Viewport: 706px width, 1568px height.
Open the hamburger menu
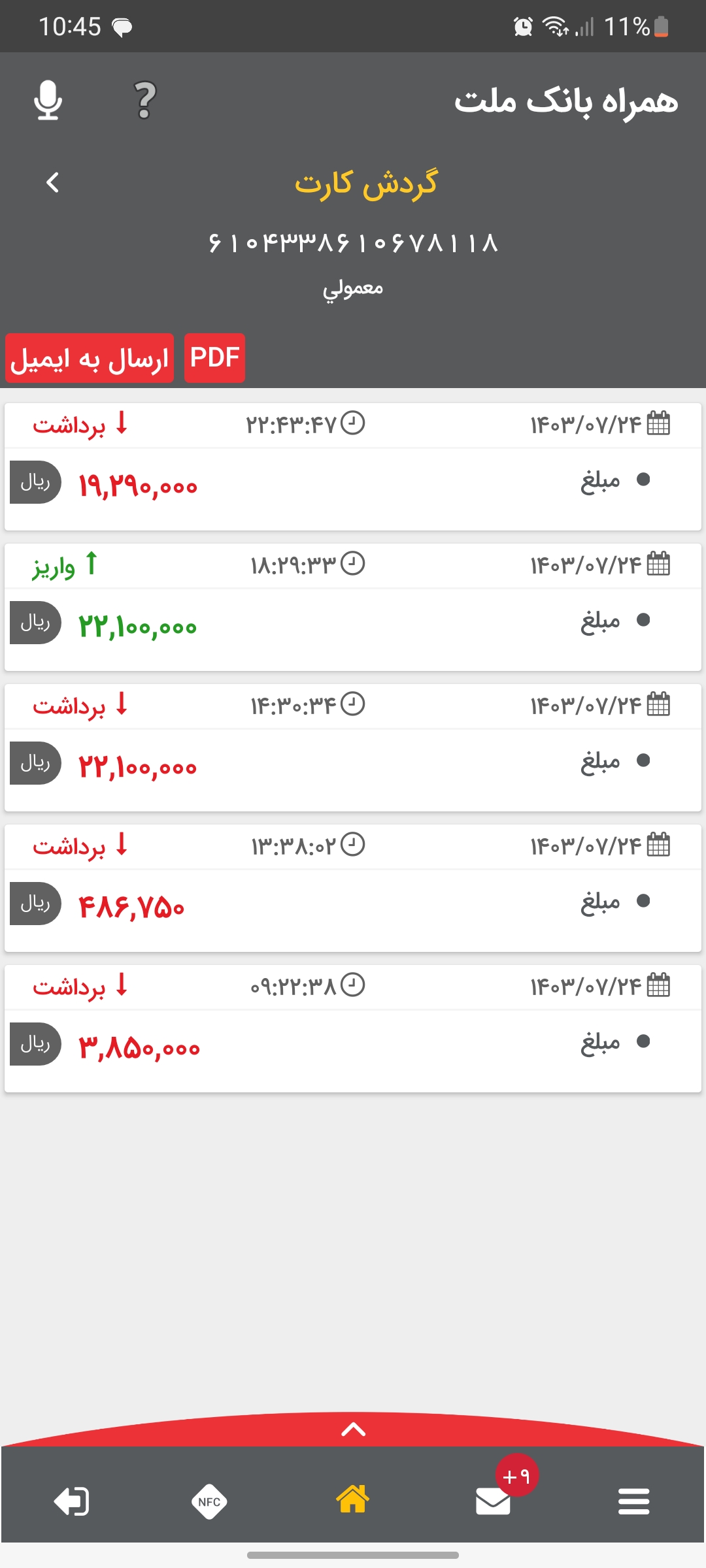(633, 1501)
